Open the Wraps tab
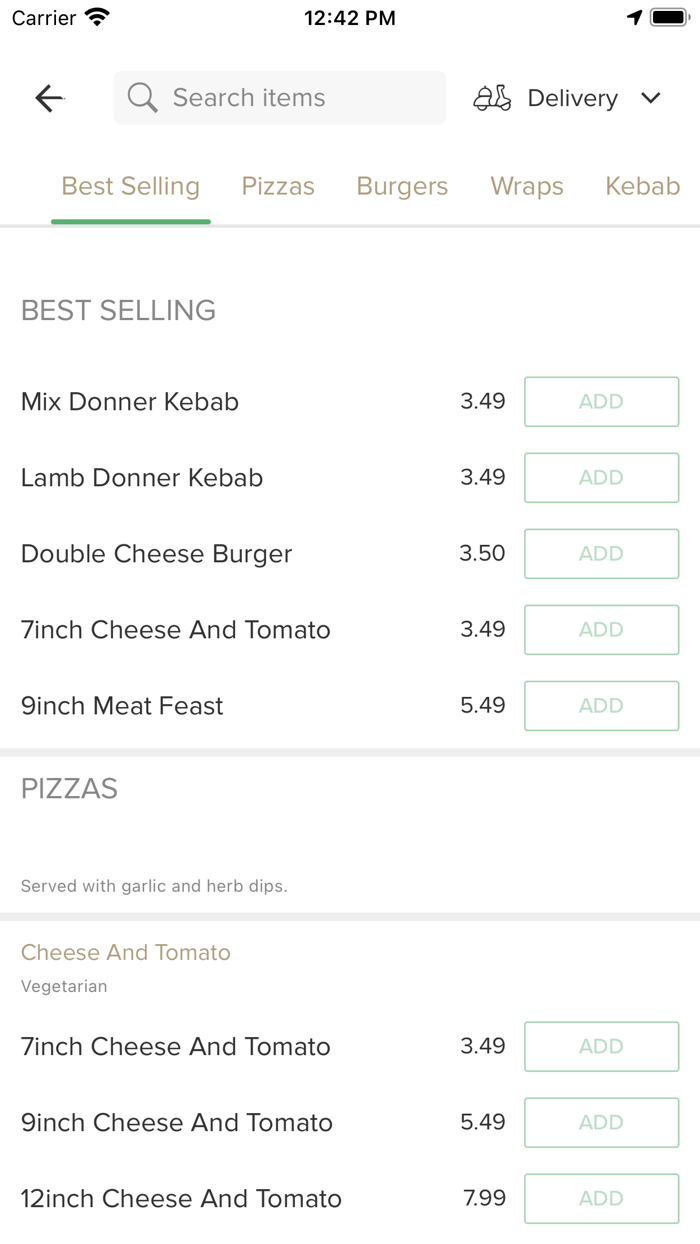The height and width of the screenshot is (1244, 700). (527, 187)
